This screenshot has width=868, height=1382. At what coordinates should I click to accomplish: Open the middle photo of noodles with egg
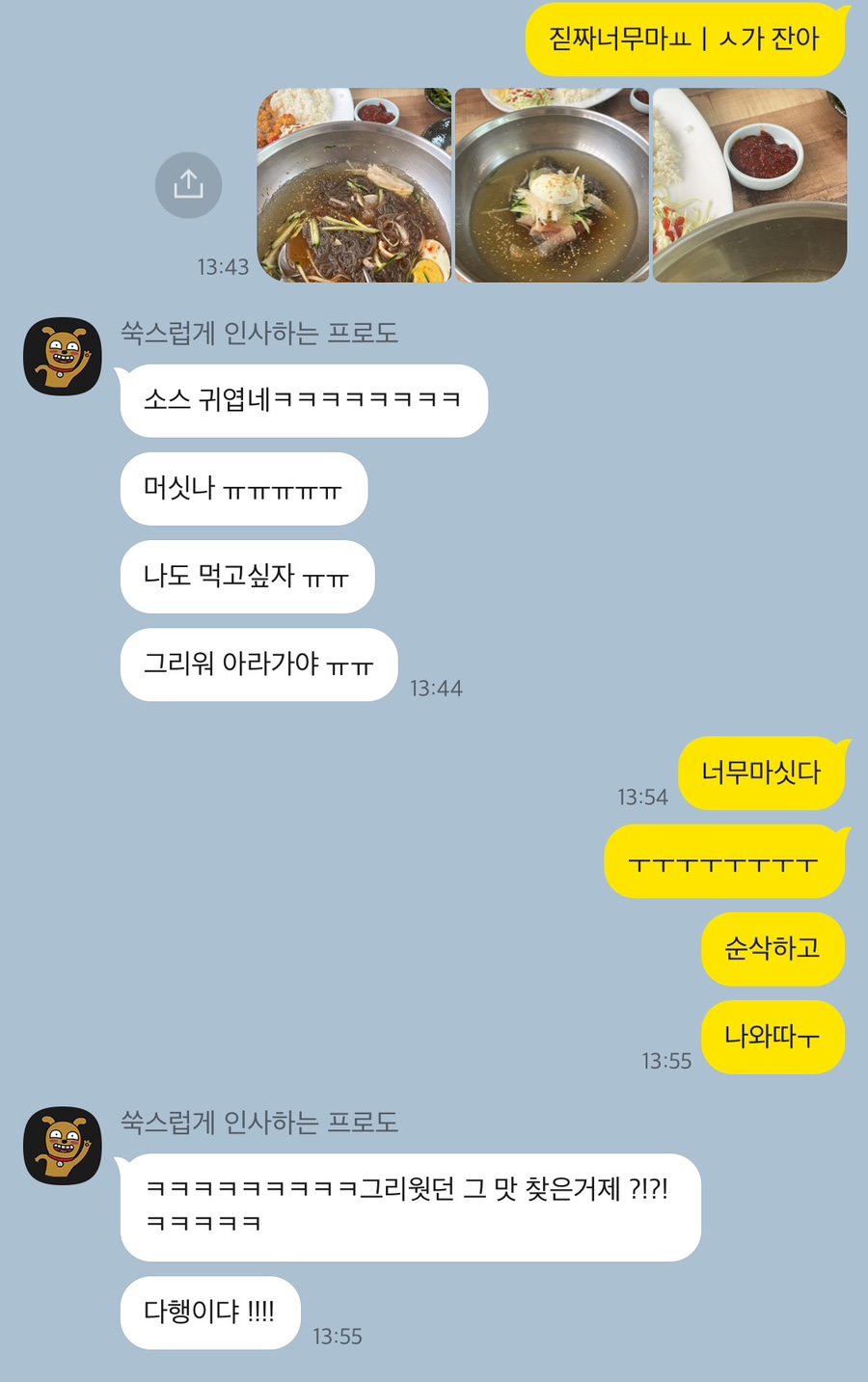(x=552, y=185)
